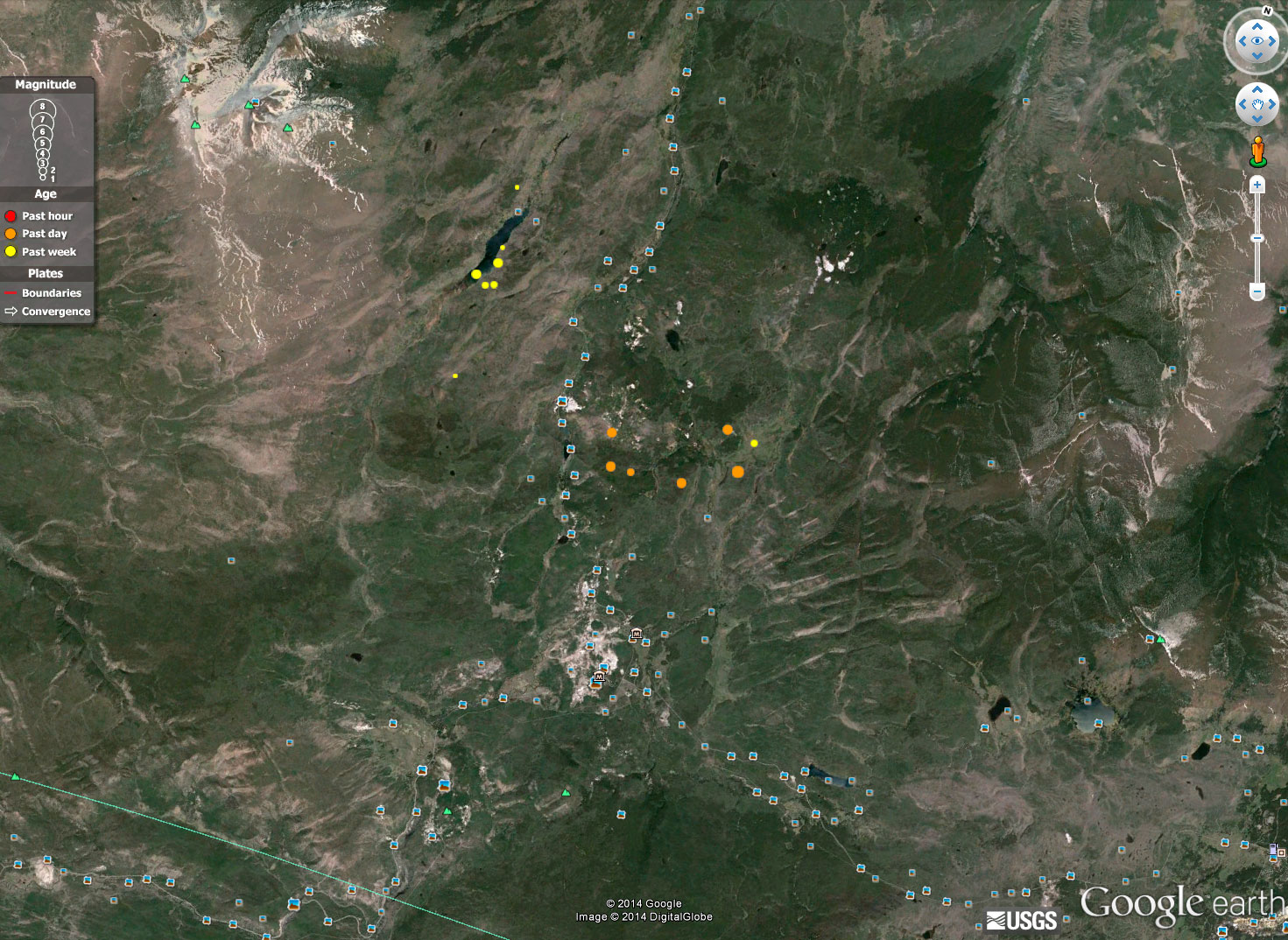Rotate left using the look joystick's left arrow
The height and width of the screenshot is (940, 1288).
point(1242,41)
